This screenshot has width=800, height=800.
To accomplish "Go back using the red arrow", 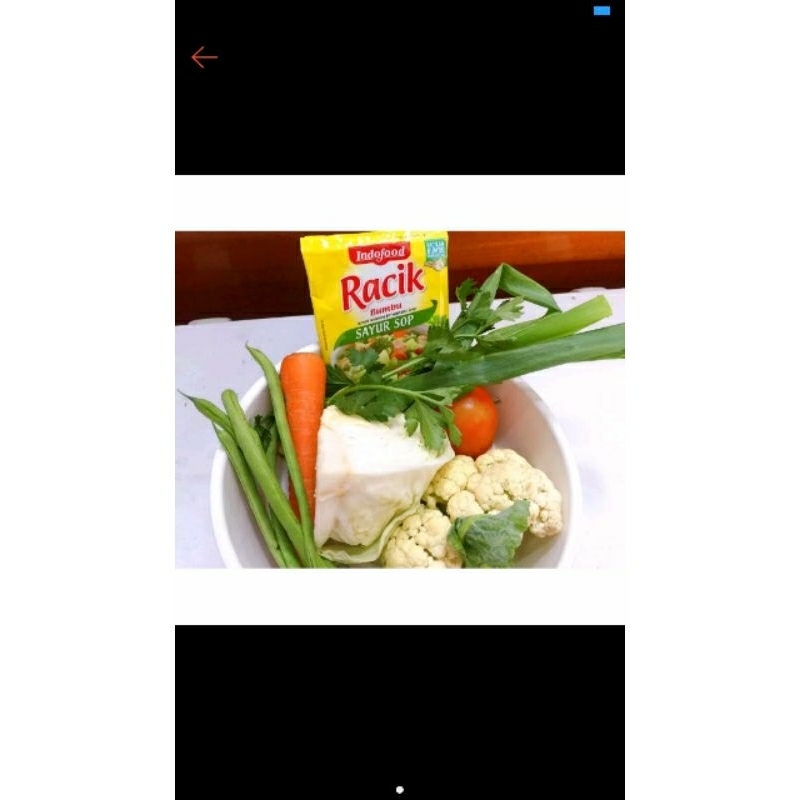I will (204, 58).
